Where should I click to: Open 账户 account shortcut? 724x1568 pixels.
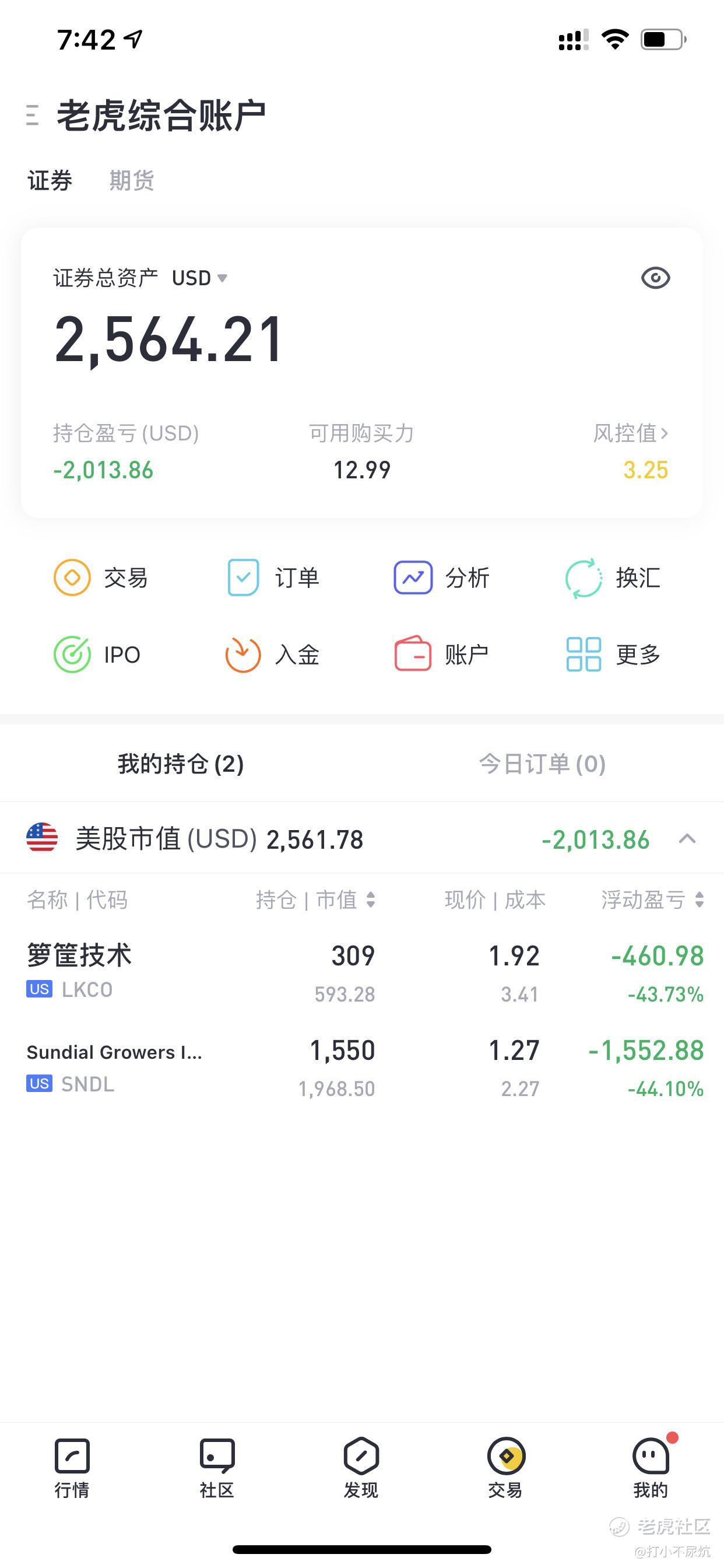[442, 655]
